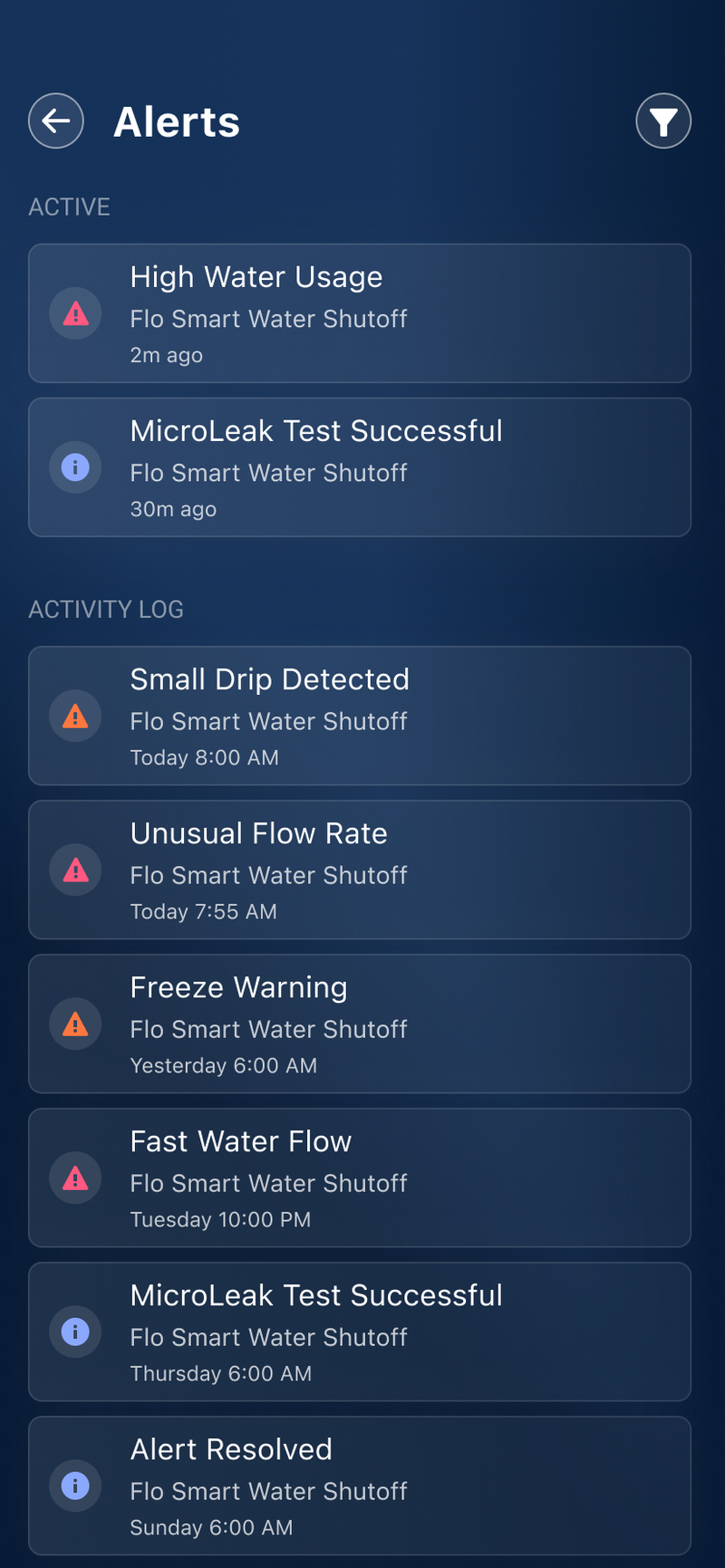The image size is (725, 1568).
Task: Click the orange warning icon on Small Drip Detected
Action: 75,716
